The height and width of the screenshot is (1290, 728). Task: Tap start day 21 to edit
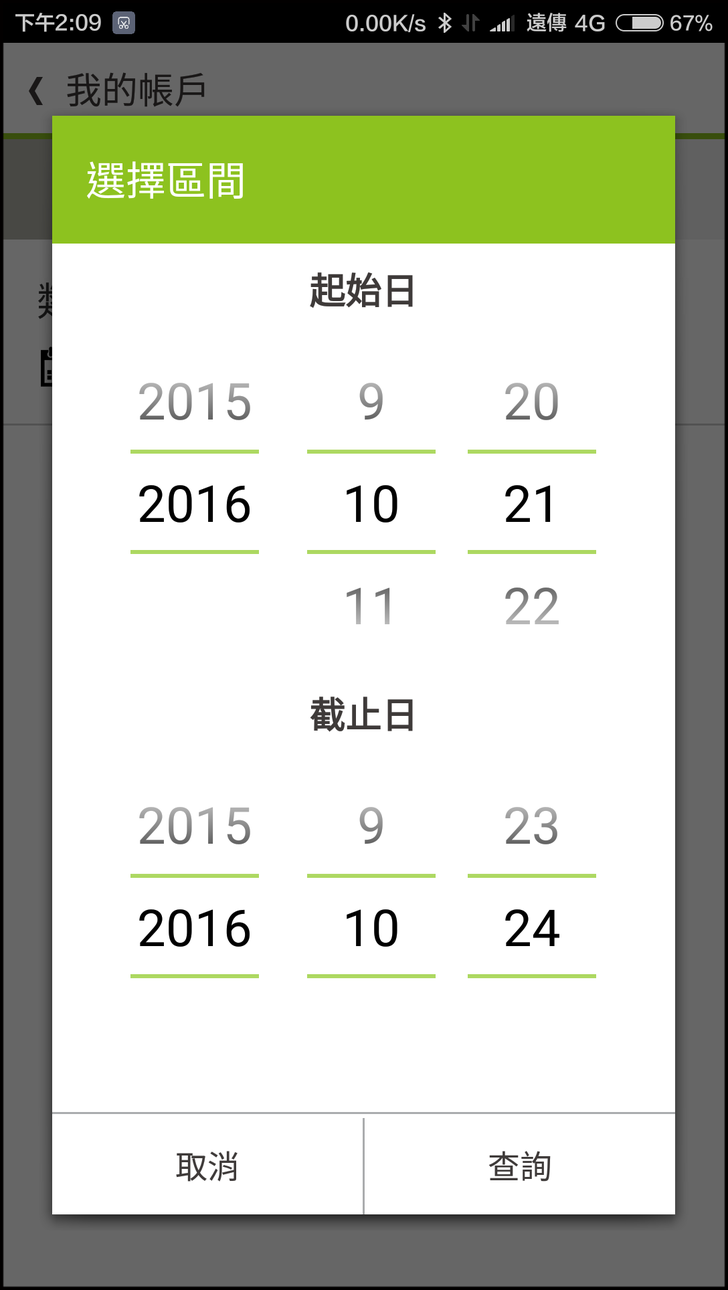(x=531, y=504)
